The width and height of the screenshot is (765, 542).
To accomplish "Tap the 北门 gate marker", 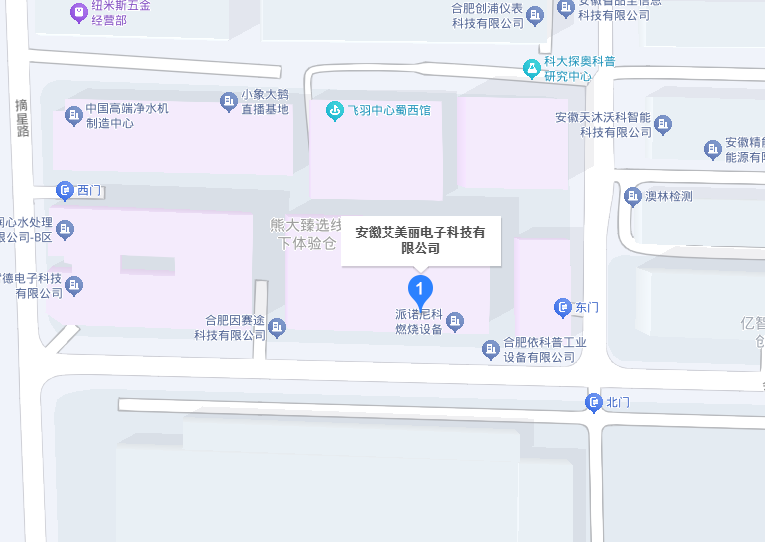I will point(593,402).
